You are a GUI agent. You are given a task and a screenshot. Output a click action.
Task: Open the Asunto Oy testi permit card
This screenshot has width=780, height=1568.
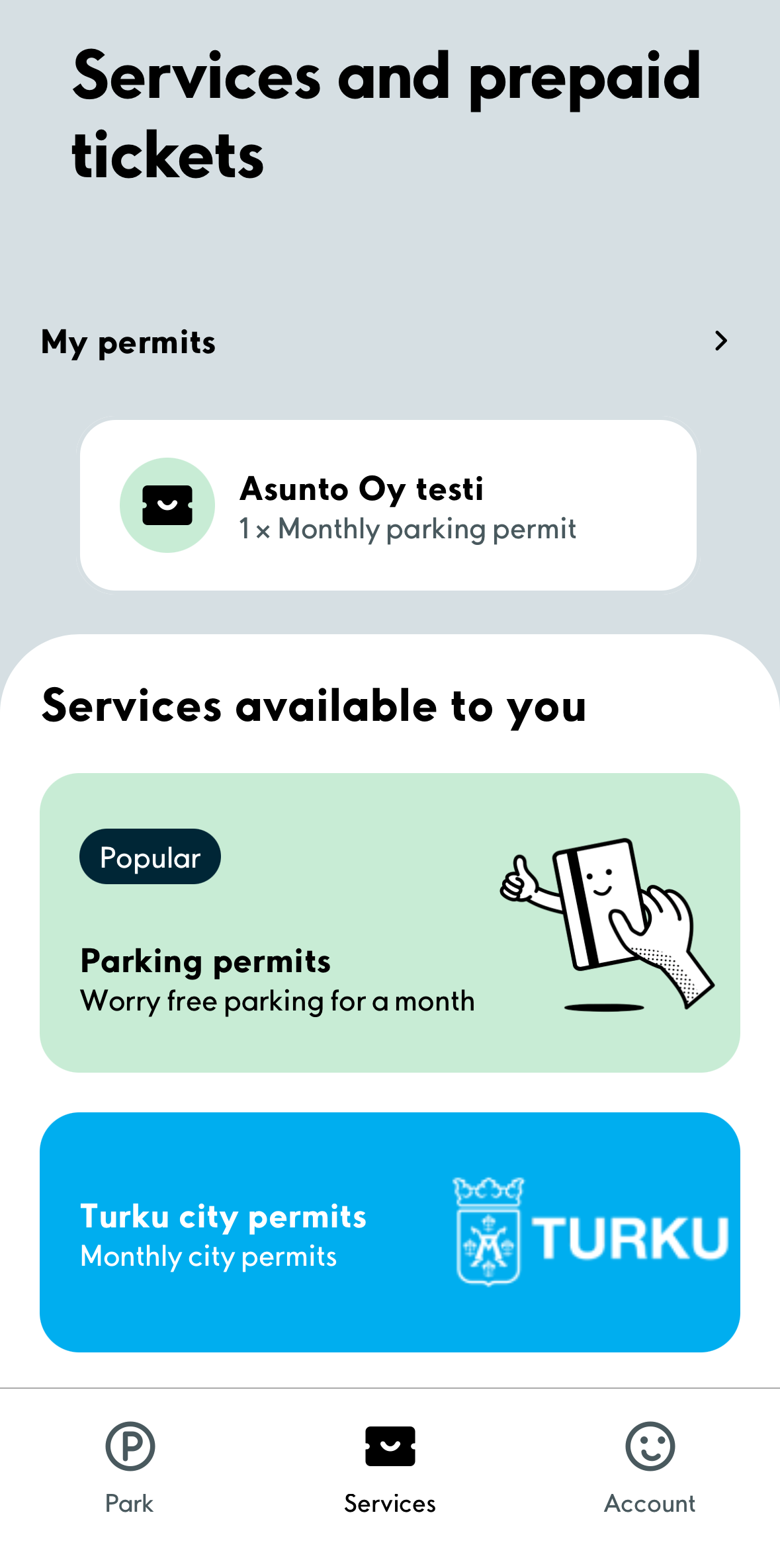point(388,505)
